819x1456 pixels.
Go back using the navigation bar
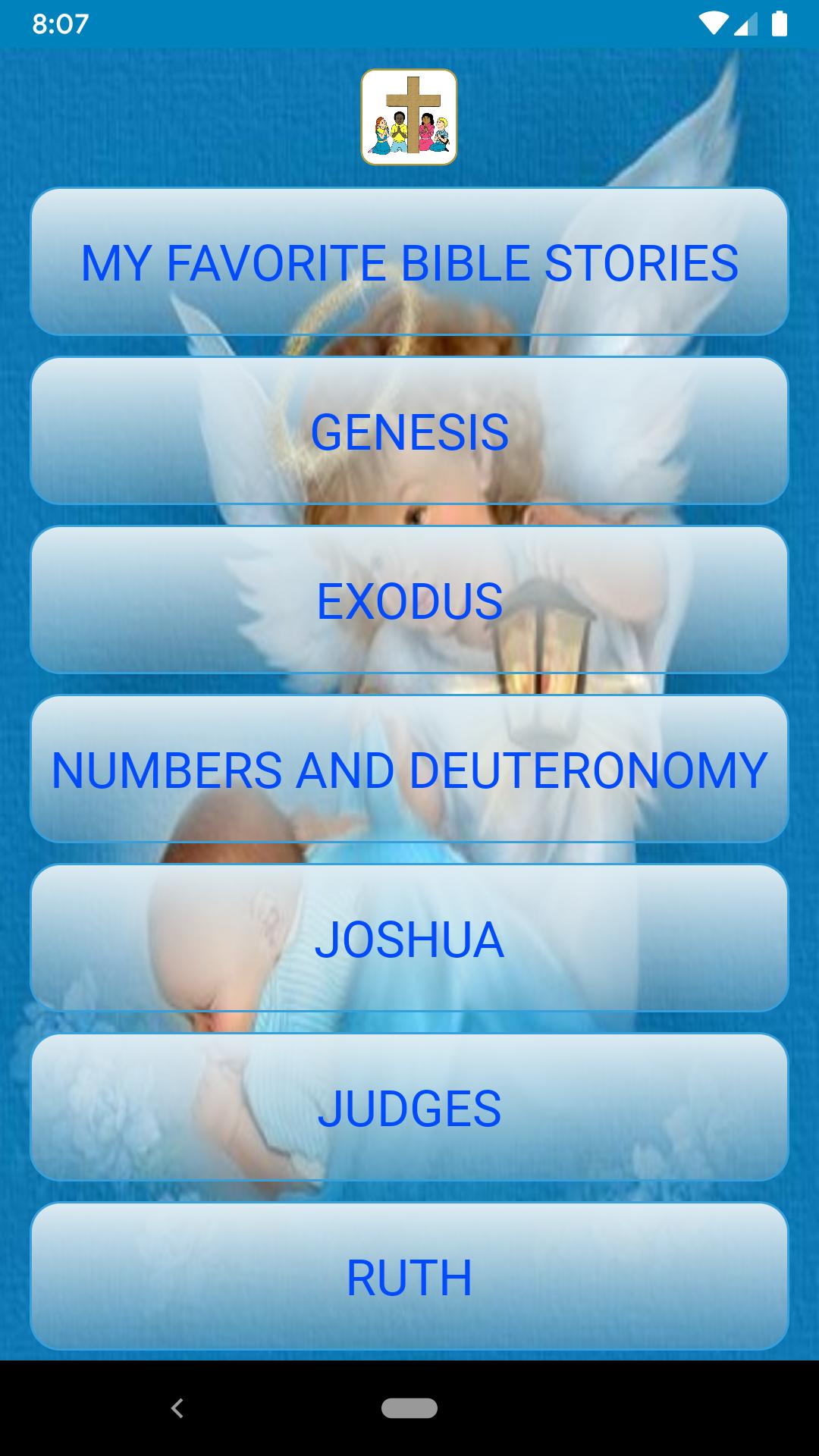point(177,1408)
